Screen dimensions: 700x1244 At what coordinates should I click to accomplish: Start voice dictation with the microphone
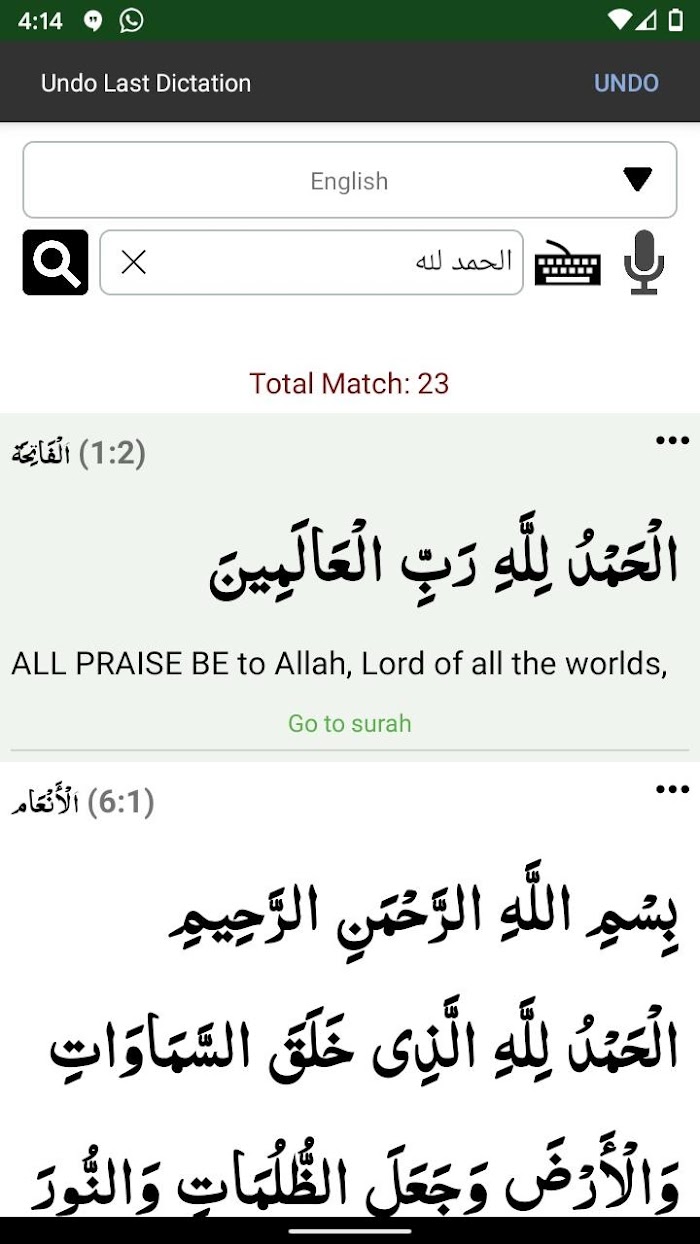coord(645,262)
